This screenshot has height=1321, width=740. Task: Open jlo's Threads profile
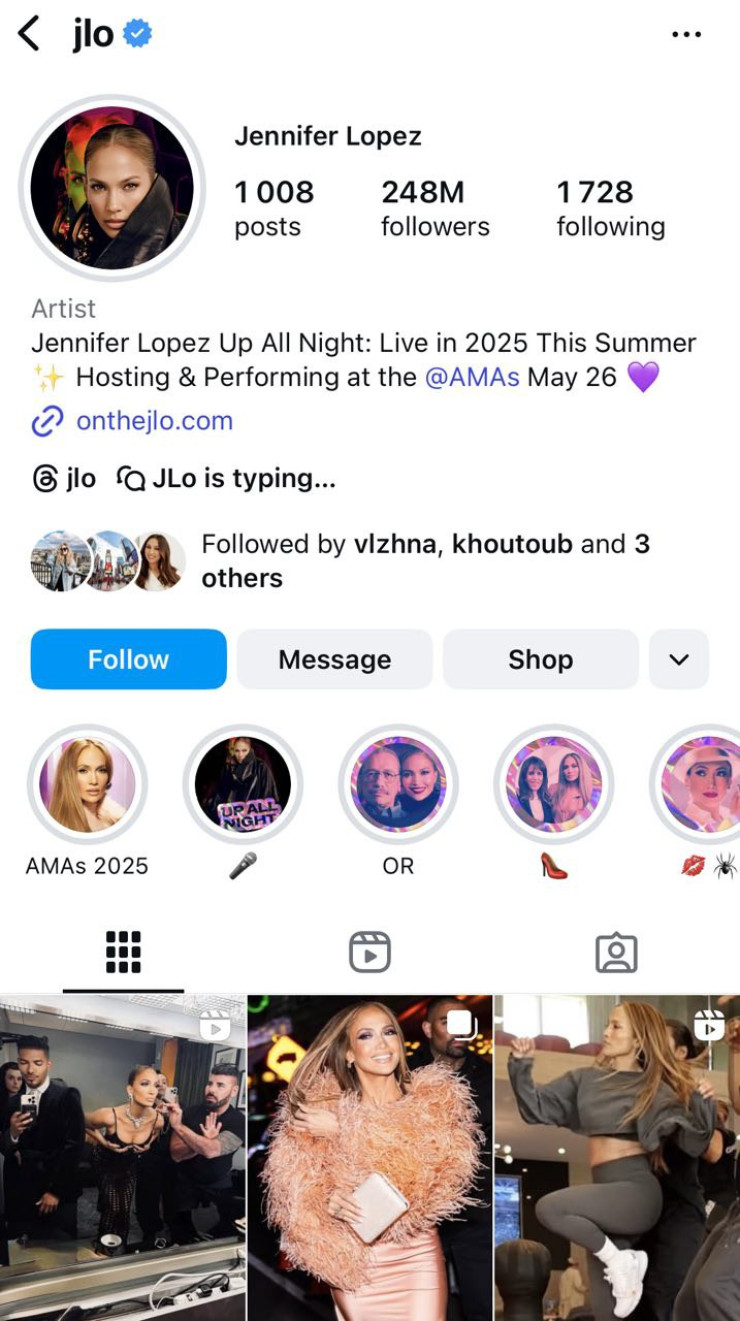point(66,479)
